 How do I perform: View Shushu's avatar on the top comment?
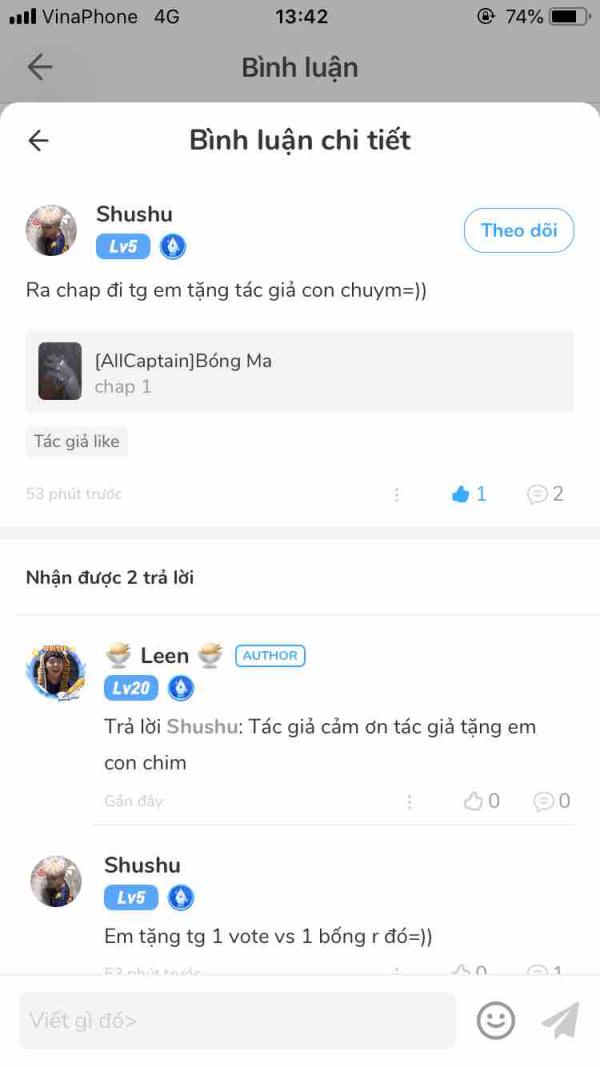click(51, 231)
